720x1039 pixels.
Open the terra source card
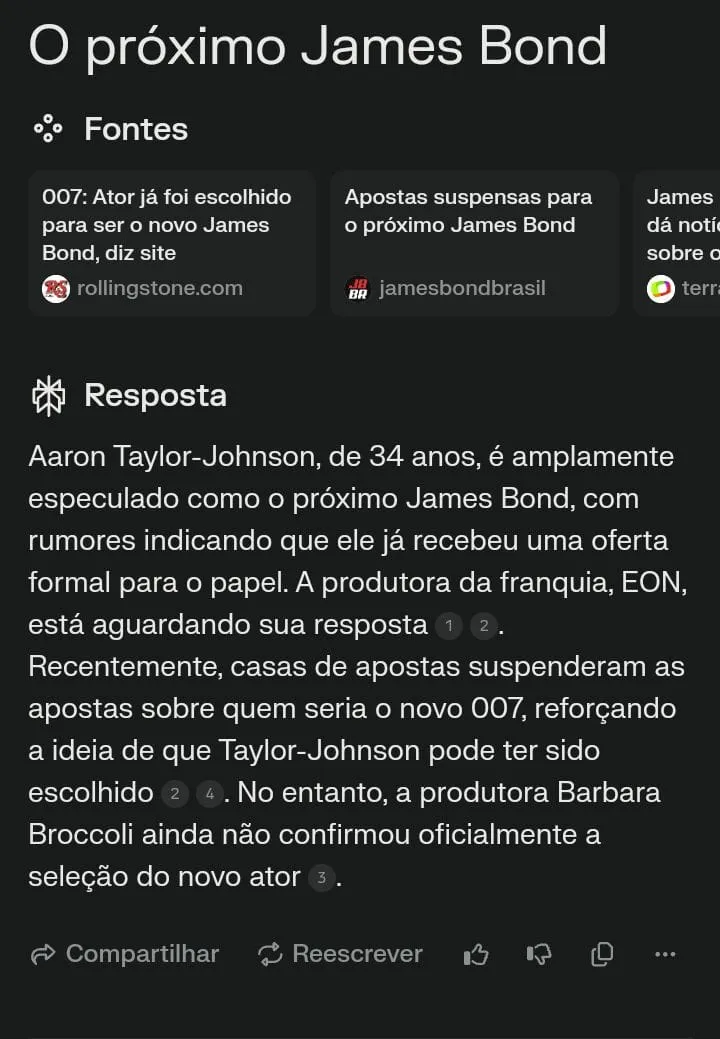click(x=677, y=243)
